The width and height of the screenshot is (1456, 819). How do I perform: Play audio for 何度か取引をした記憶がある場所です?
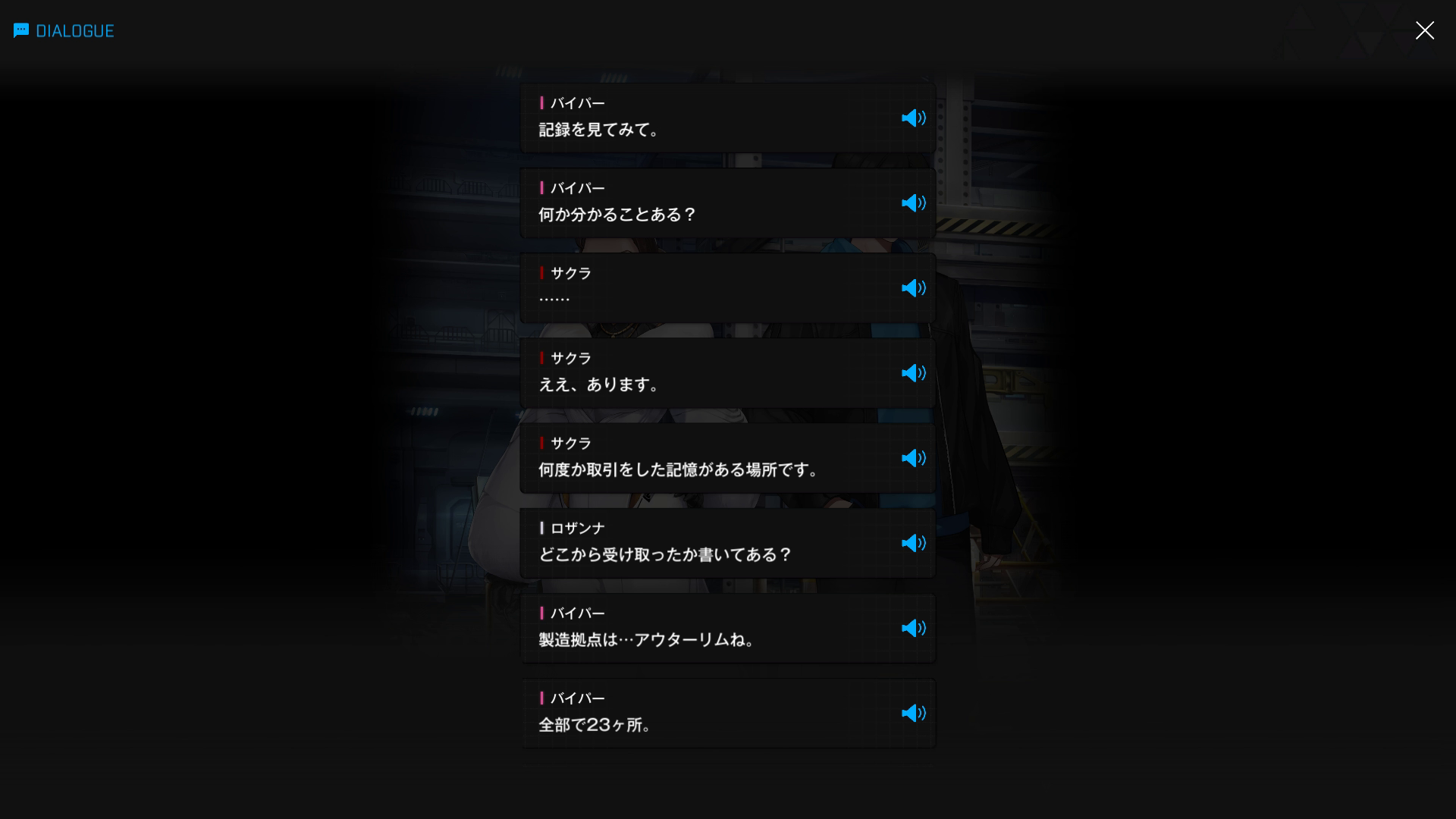913,458
